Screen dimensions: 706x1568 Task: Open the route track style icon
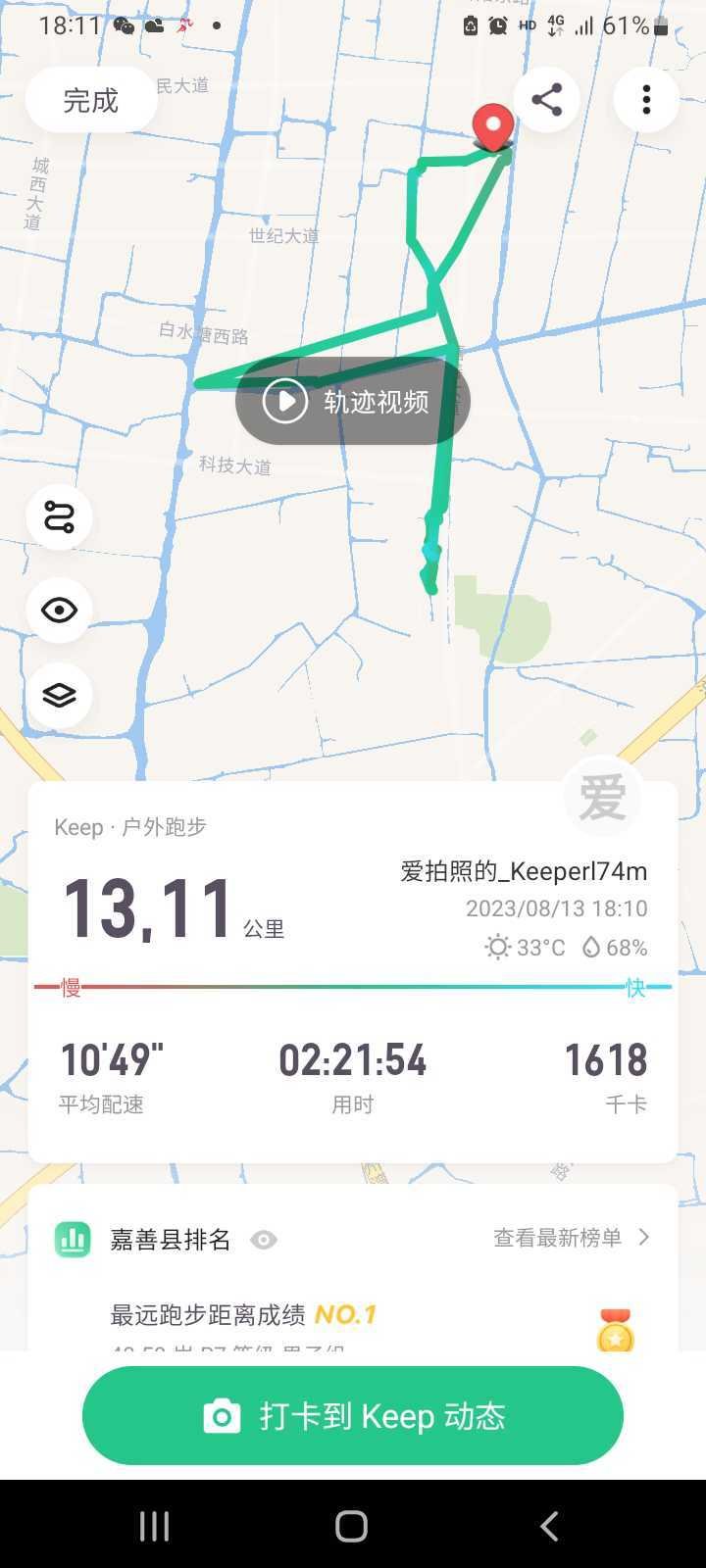(x=60, y=516)
